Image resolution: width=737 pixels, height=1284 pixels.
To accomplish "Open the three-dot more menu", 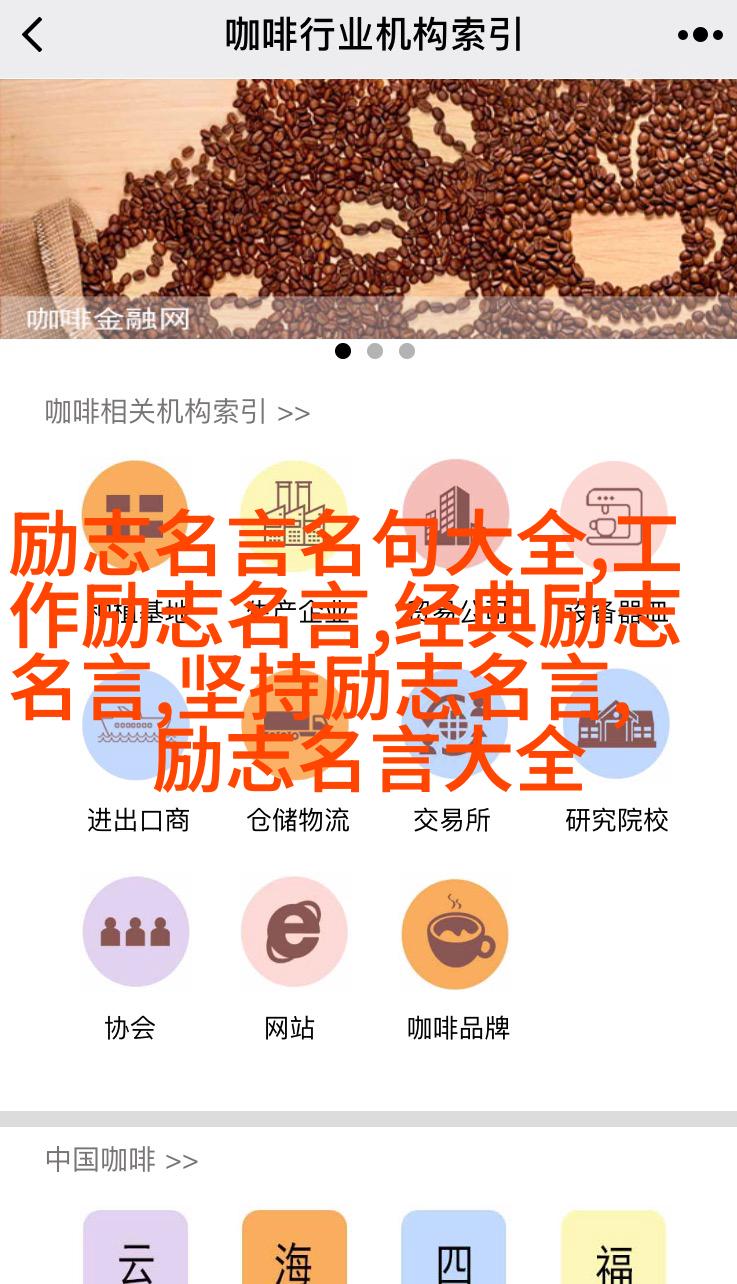I will 699,35.
